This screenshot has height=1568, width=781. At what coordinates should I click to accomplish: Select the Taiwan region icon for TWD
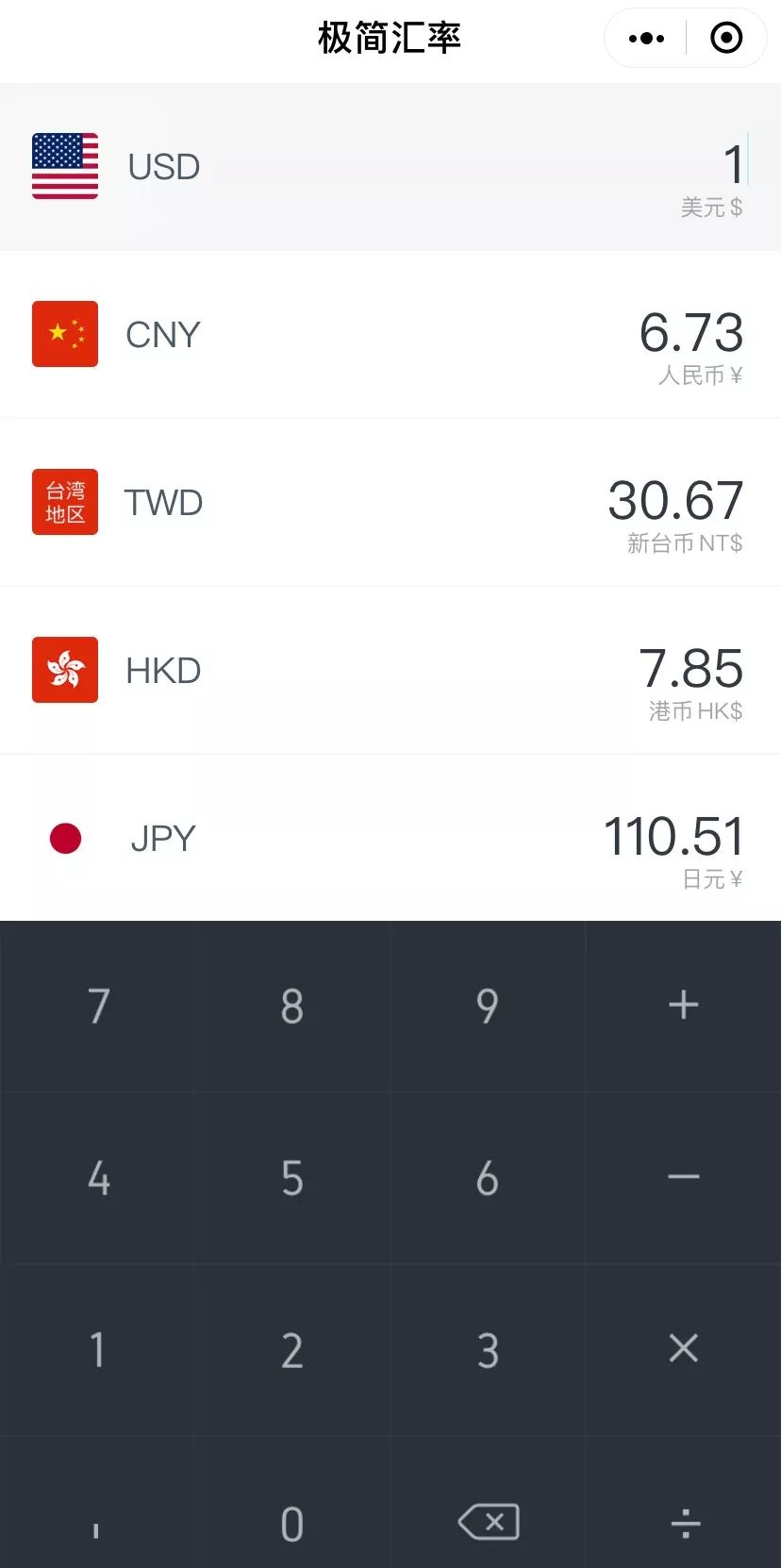[64, 502]
